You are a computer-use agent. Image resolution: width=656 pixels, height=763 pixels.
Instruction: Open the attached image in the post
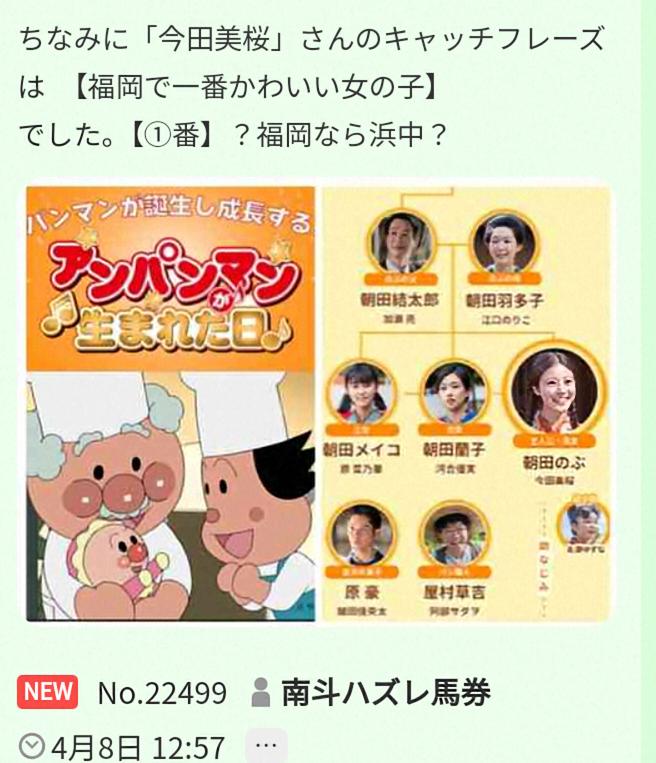click(318, 404)
